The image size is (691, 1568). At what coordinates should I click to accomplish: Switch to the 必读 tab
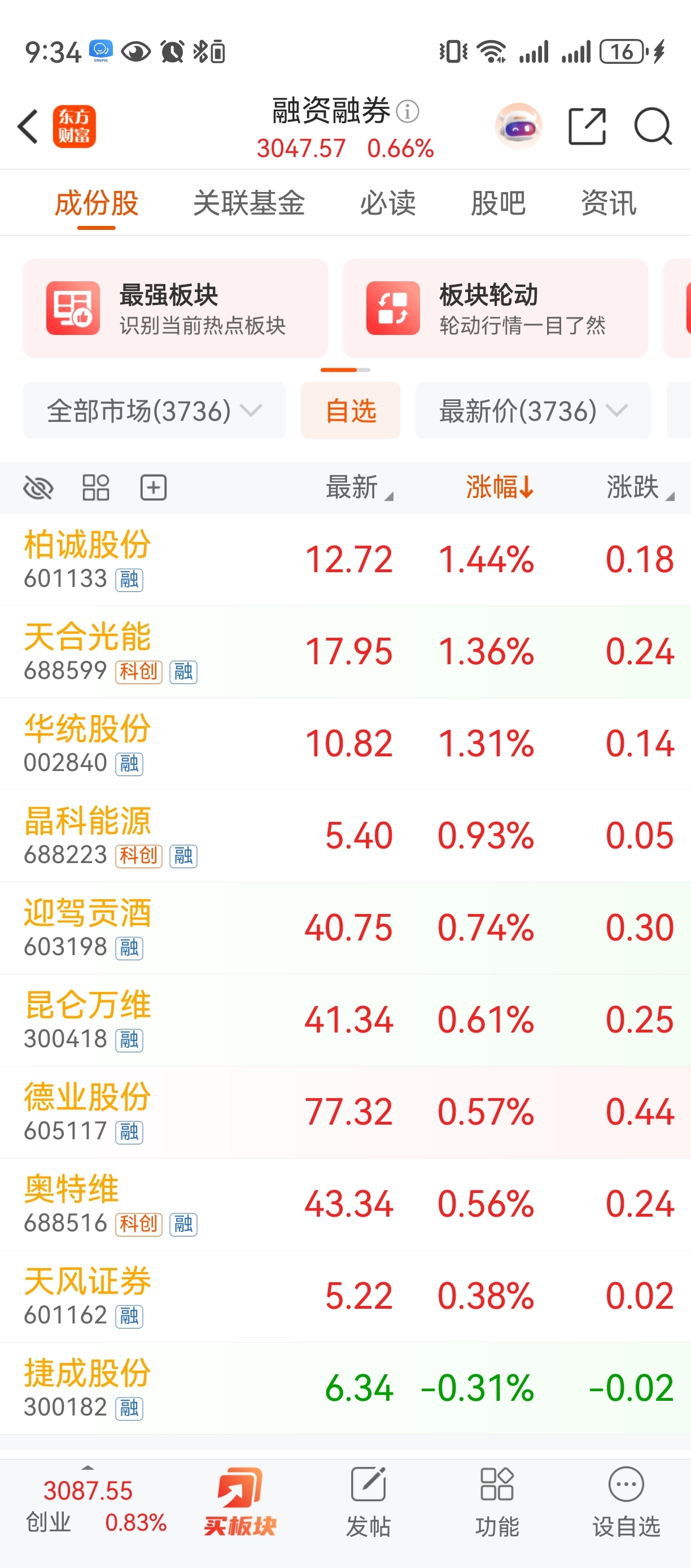click(387, 203)
